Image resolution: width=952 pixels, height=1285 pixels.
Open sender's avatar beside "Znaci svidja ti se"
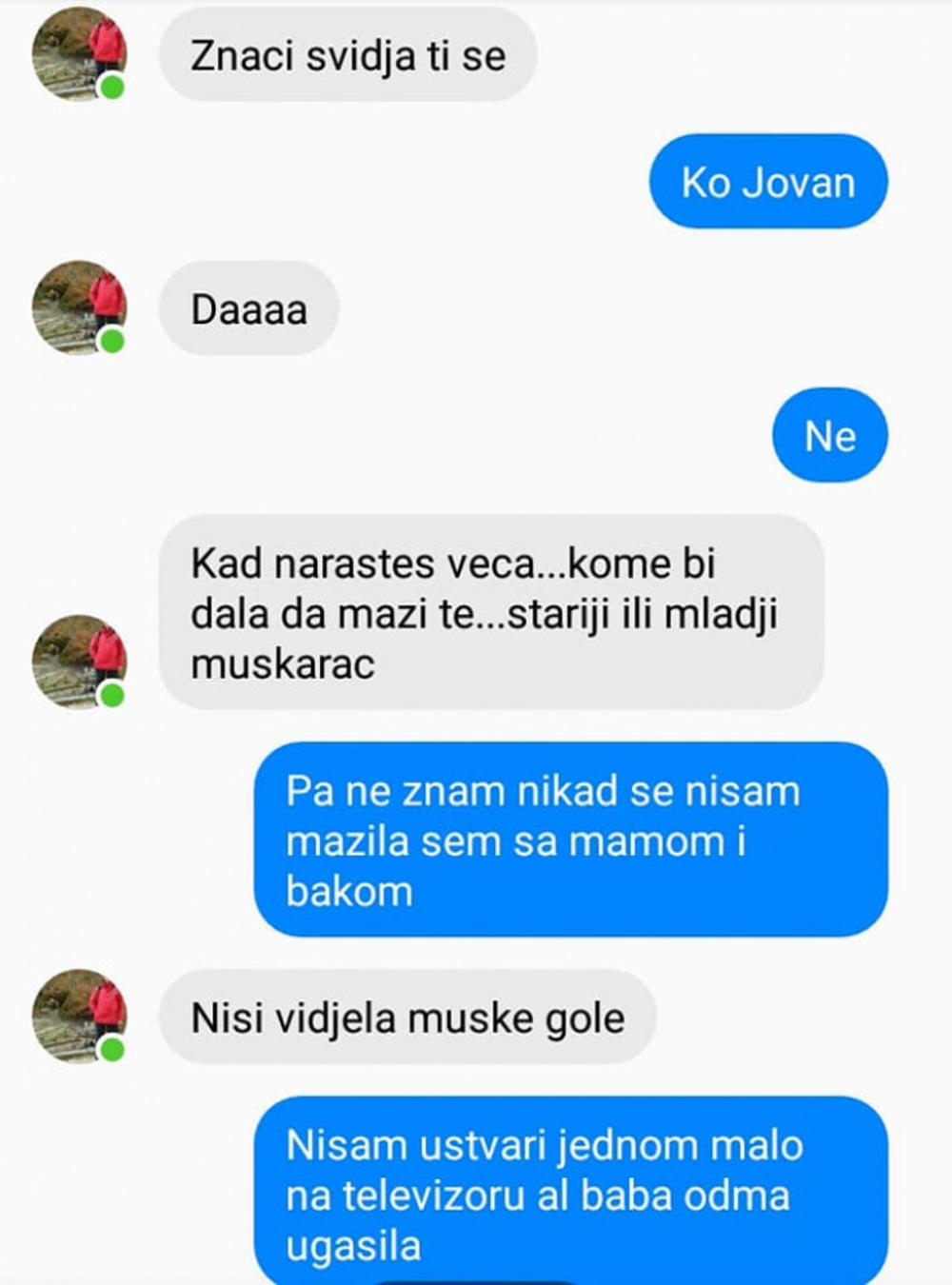(x=79, y=54)
